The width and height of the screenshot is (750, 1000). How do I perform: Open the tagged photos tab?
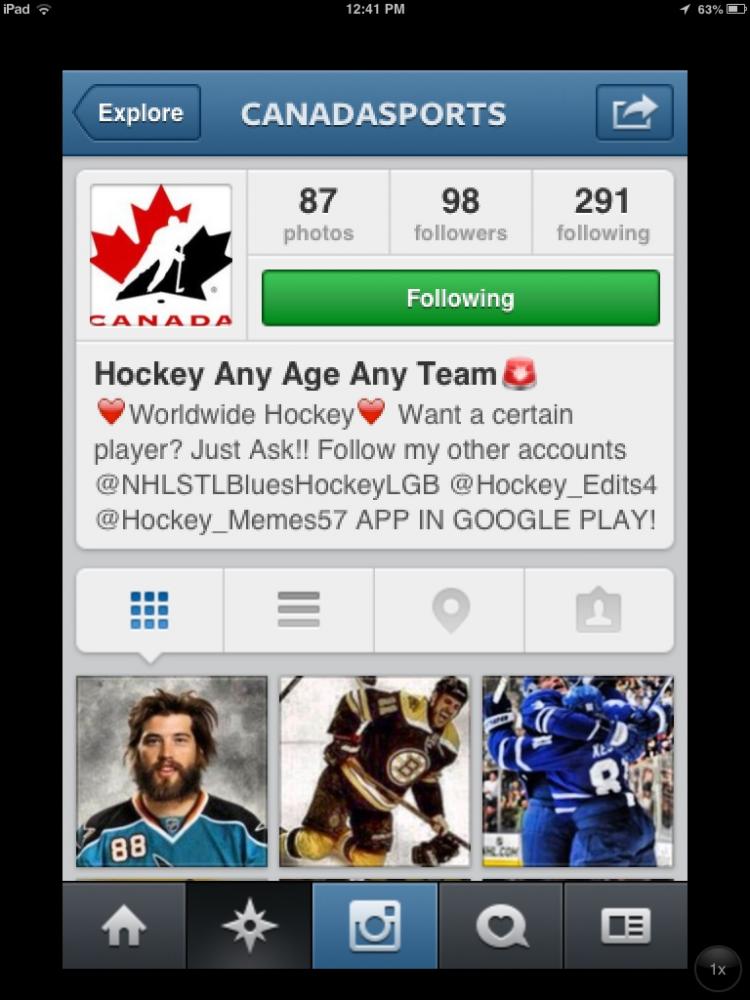coord(598,610)
